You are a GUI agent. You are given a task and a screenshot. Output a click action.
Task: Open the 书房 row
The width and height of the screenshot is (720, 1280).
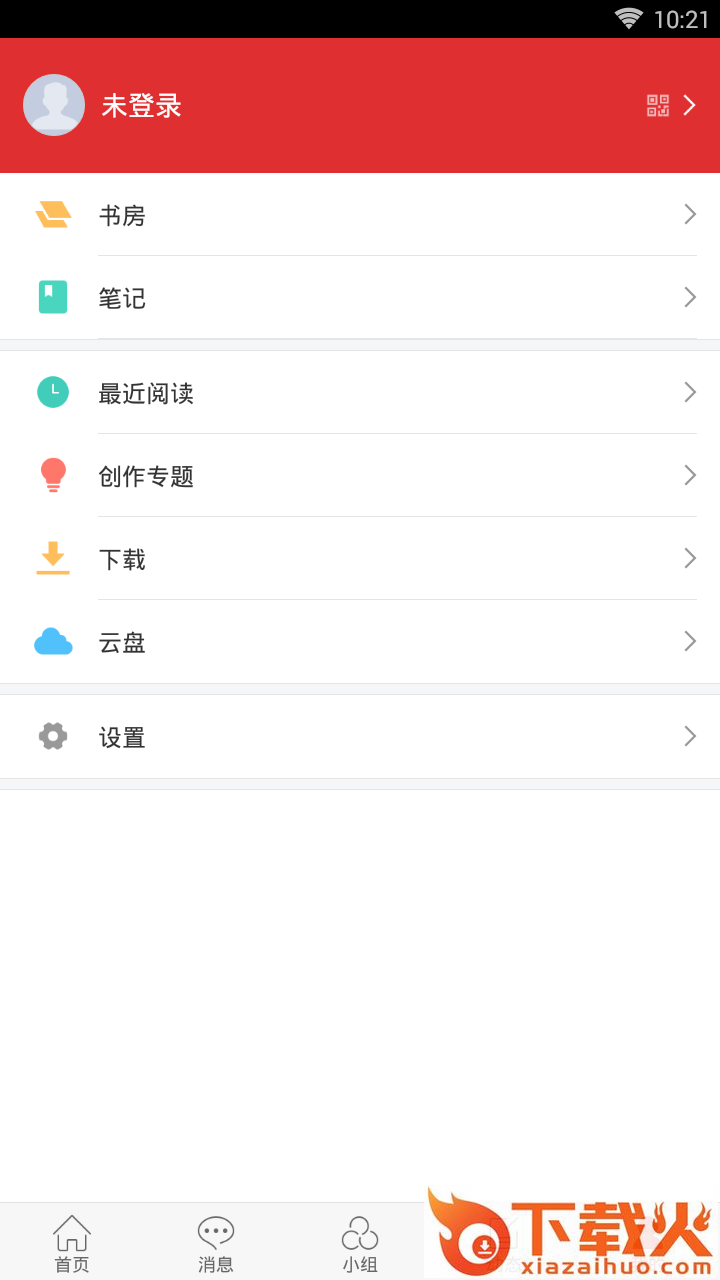click(360, 215)
